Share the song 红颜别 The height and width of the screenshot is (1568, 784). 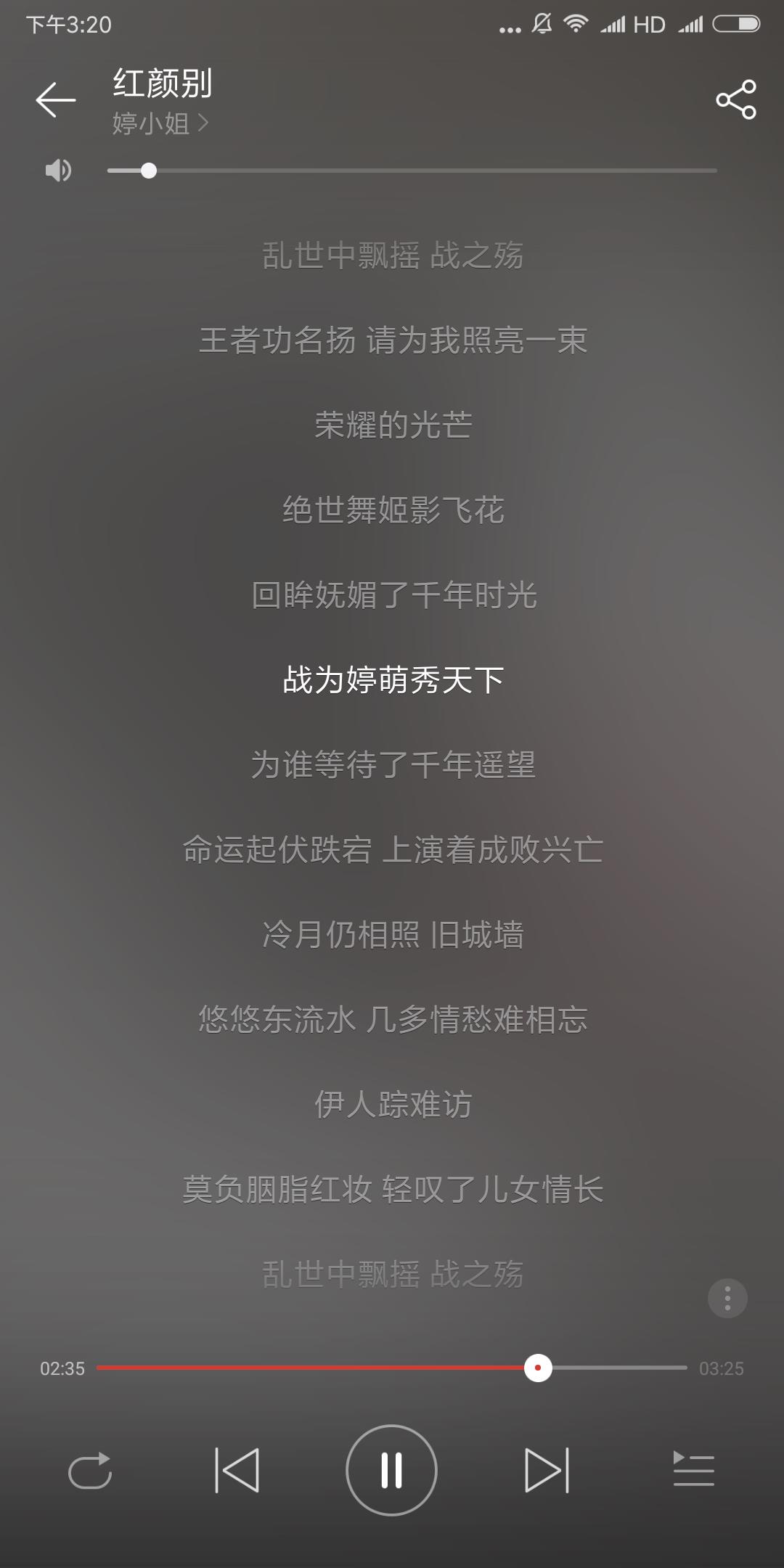[736, 99]
